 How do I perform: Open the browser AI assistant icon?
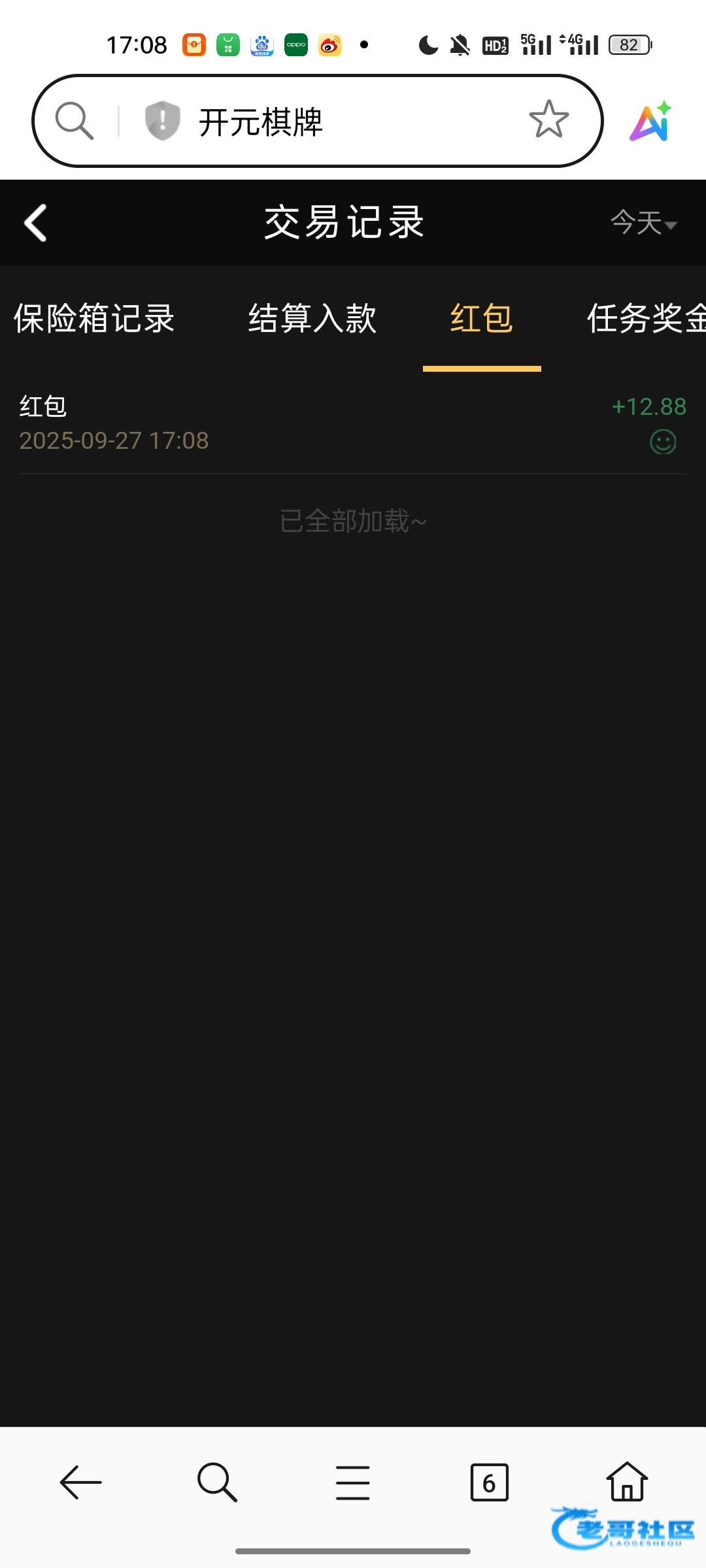(651, 122)
